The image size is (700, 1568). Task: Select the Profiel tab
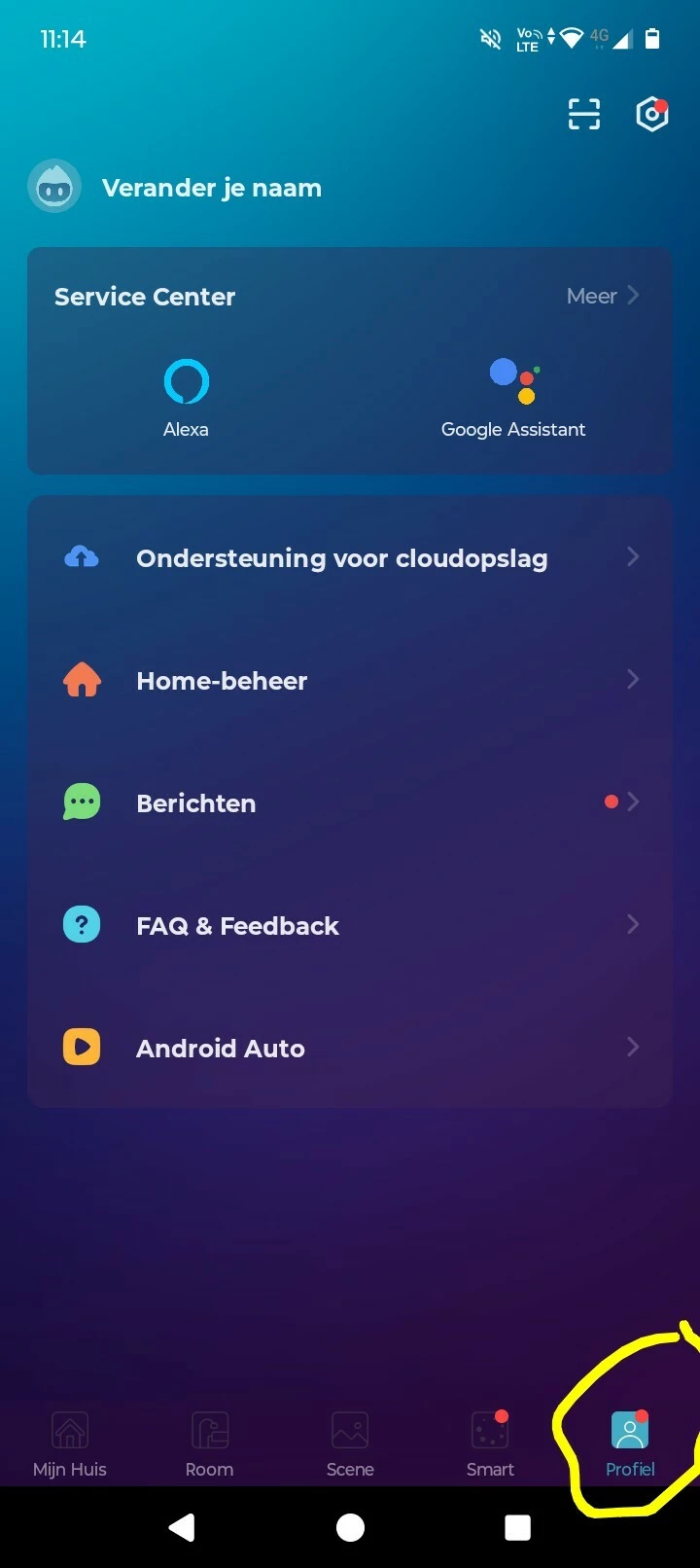click(x=630, y=1444)
